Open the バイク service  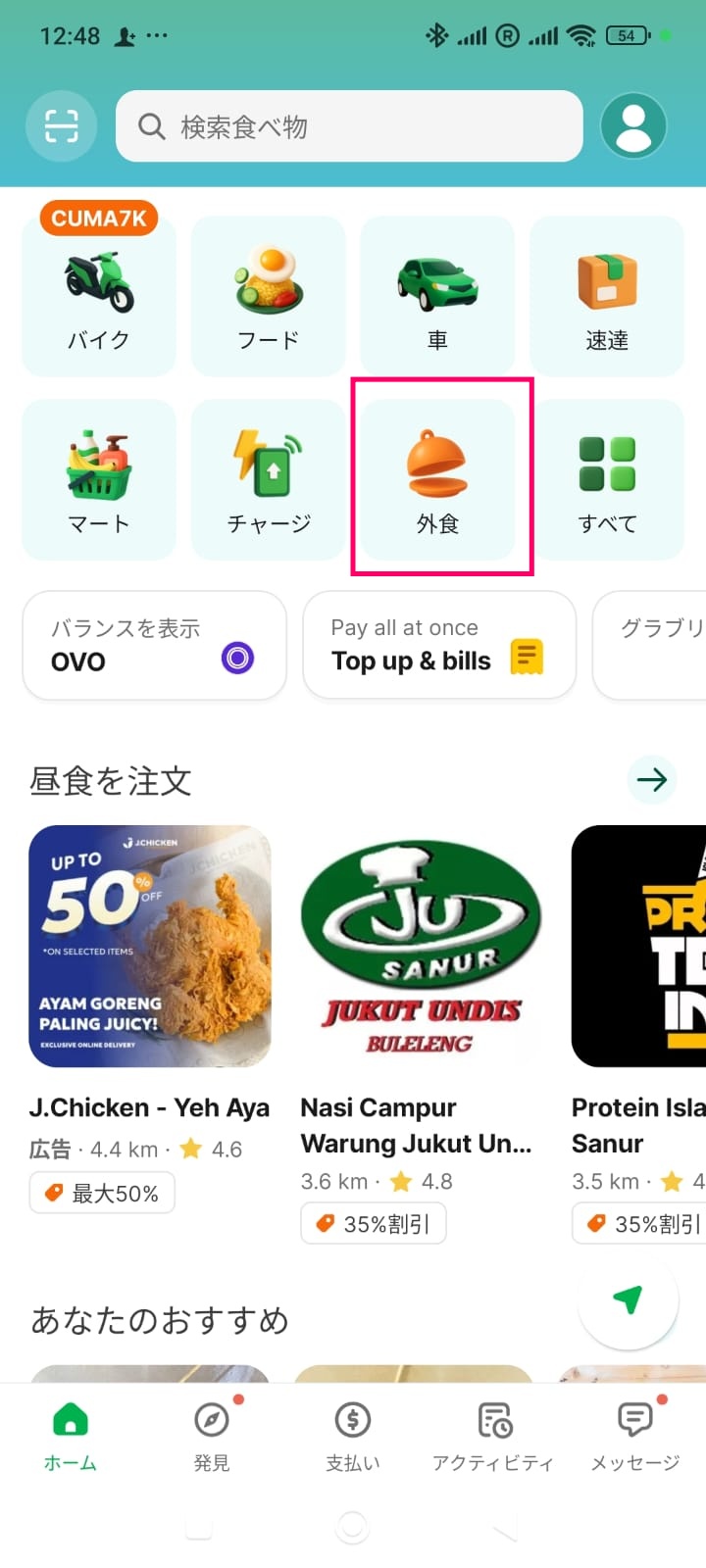(x=99, y=297)
